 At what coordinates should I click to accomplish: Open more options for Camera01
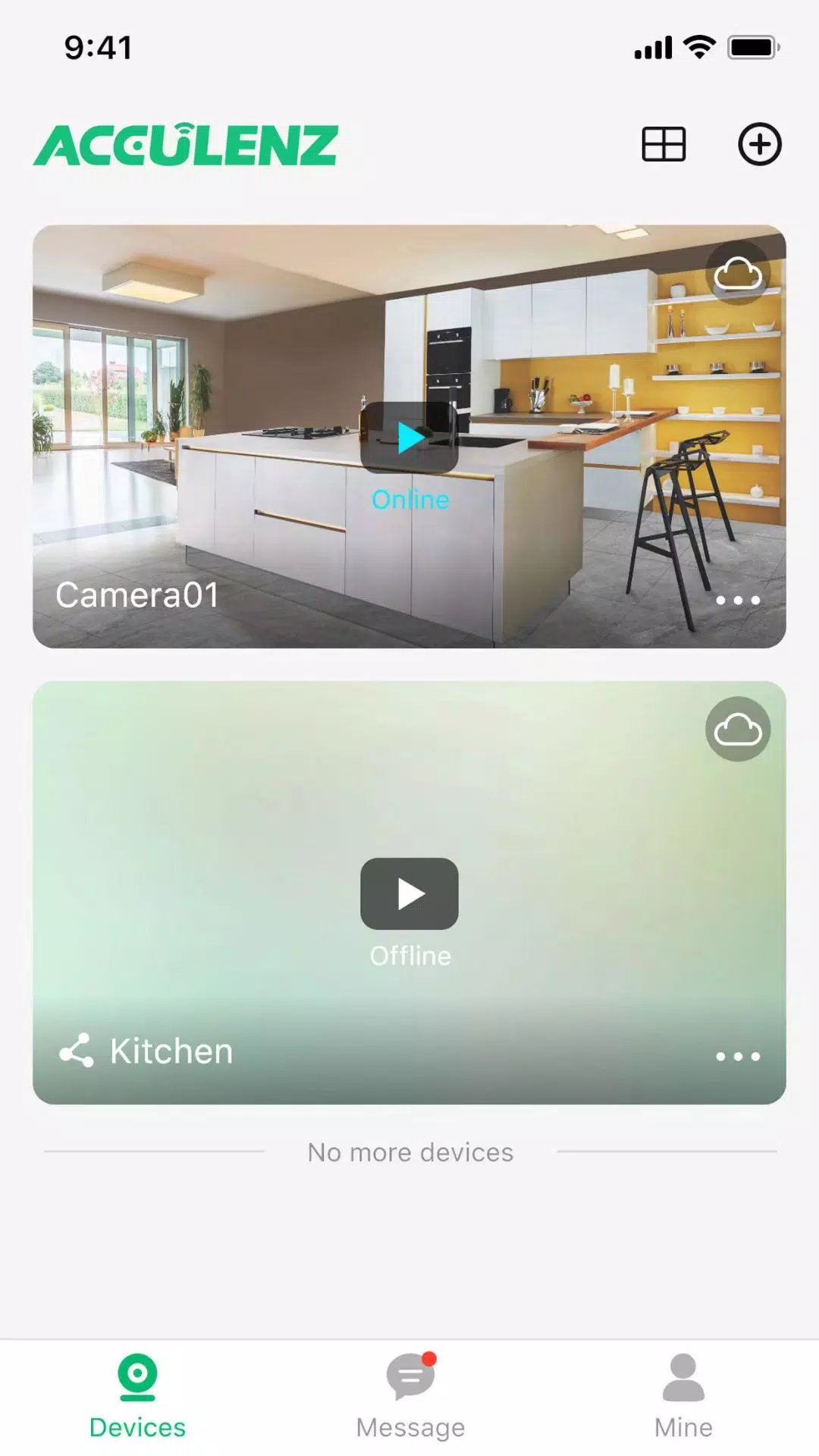click(x=737, y=600)
